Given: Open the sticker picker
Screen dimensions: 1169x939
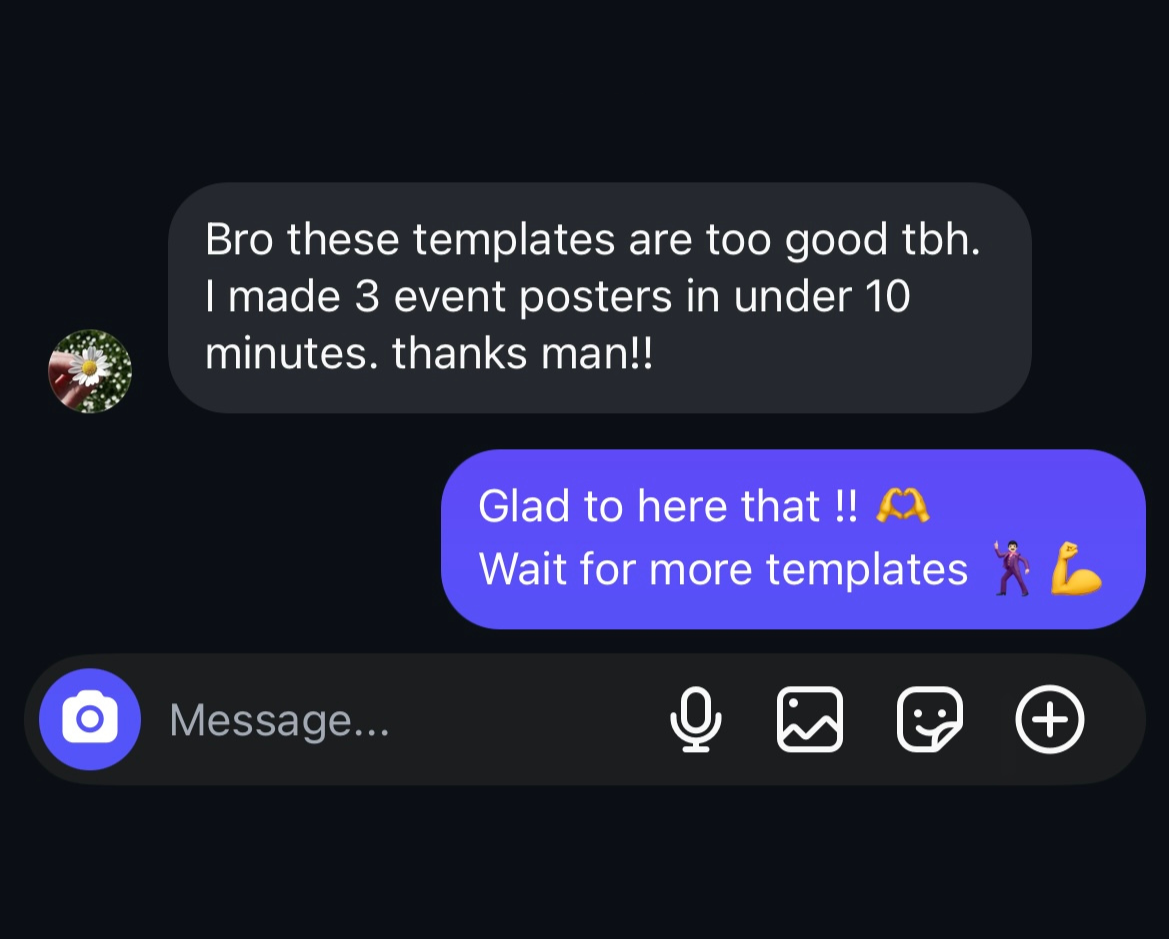Looking at the screenshot, I should pos(930,719).
